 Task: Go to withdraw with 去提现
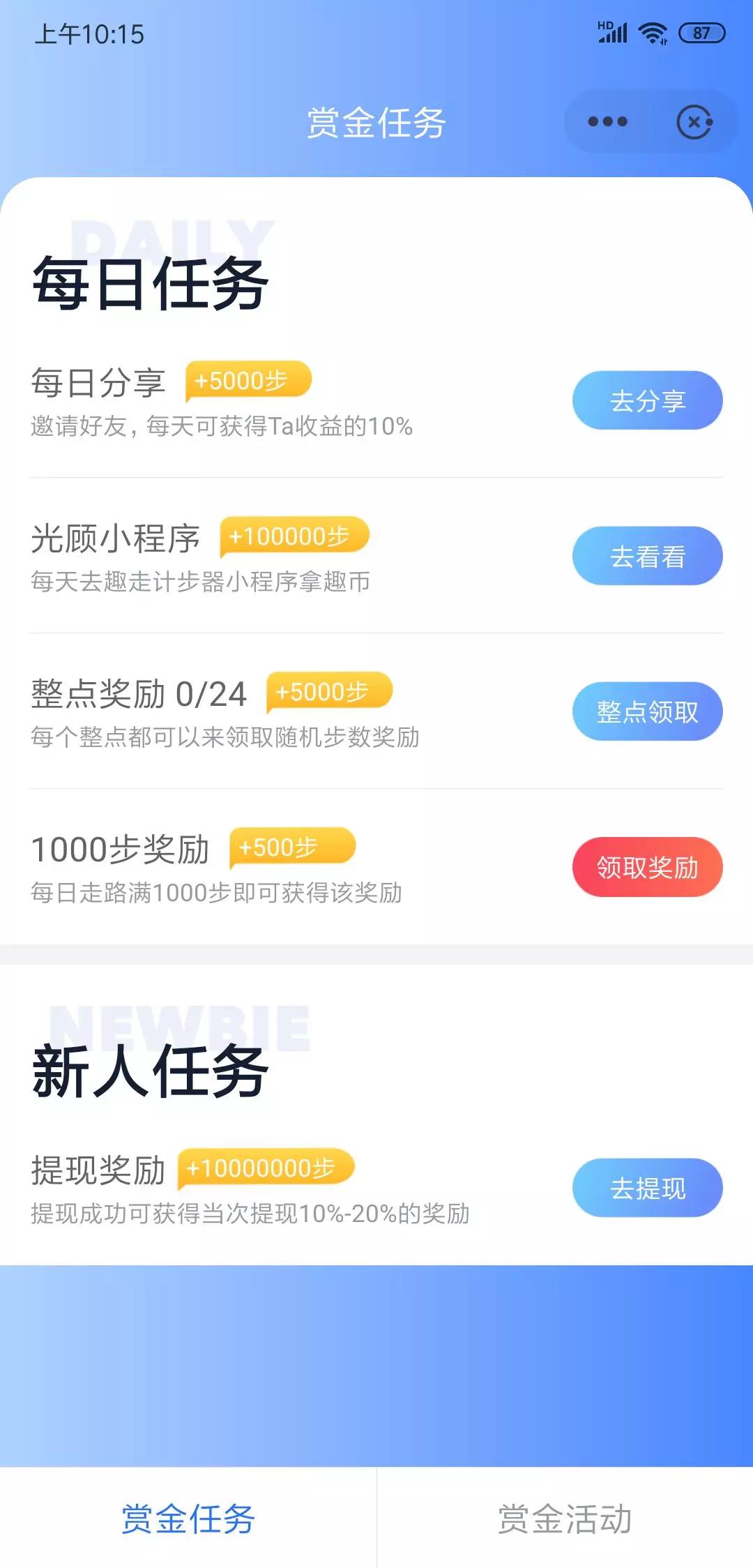(647, 1188)
